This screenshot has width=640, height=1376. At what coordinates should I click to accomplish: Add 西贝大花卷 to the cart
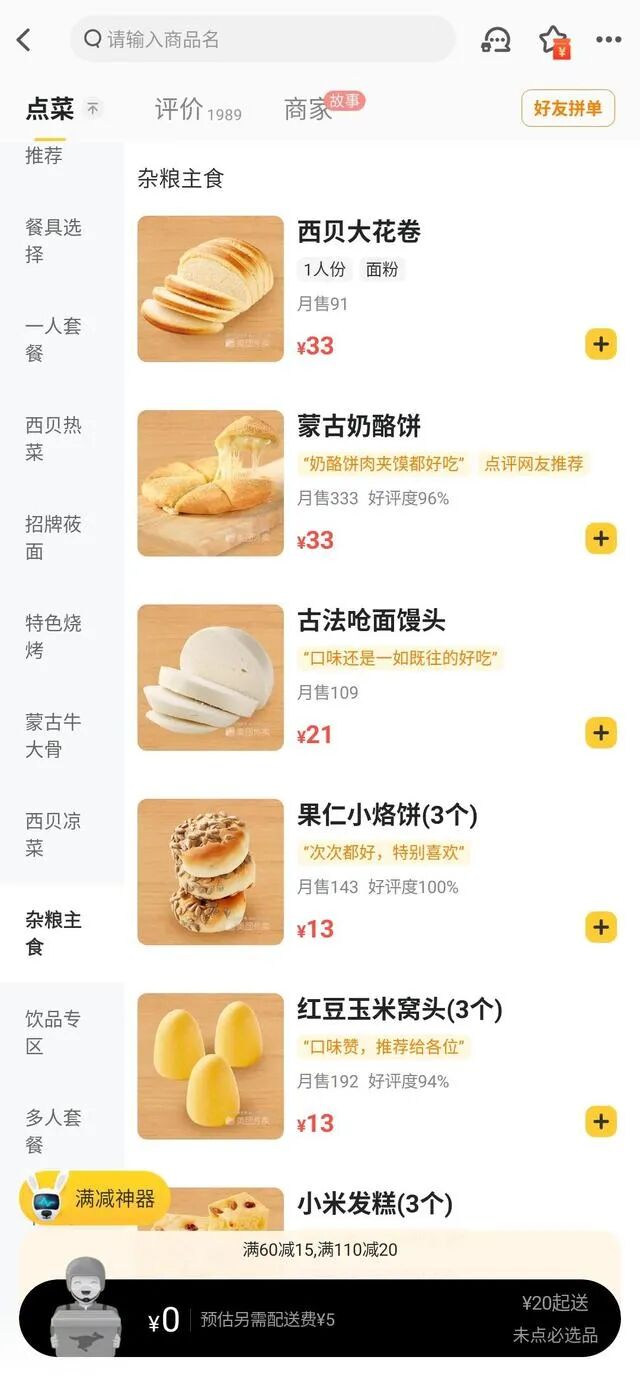(x=600, y=345)
